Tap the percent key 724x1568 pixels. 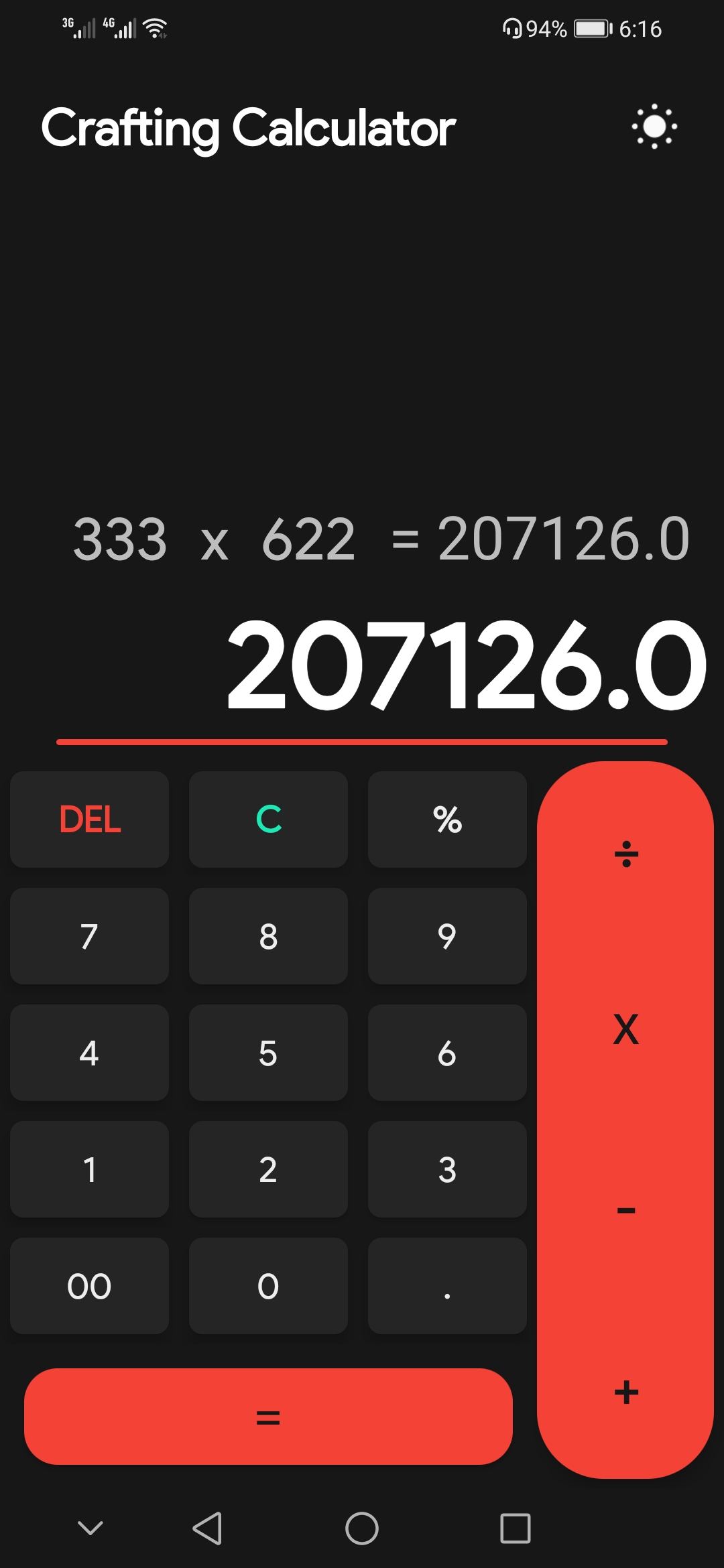(447, 819)
